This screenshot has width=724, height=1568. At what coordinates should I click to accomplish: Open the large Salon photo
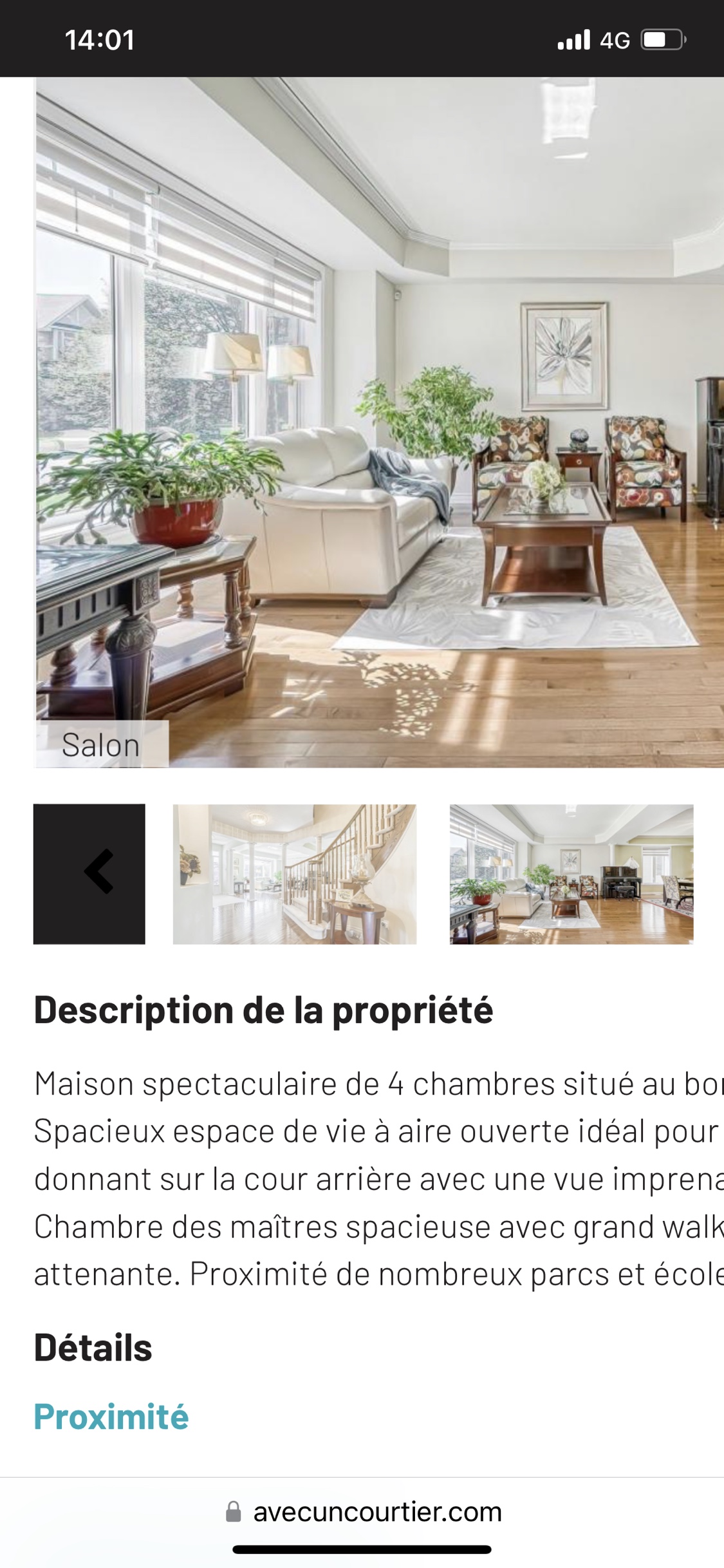pos(380,422)
